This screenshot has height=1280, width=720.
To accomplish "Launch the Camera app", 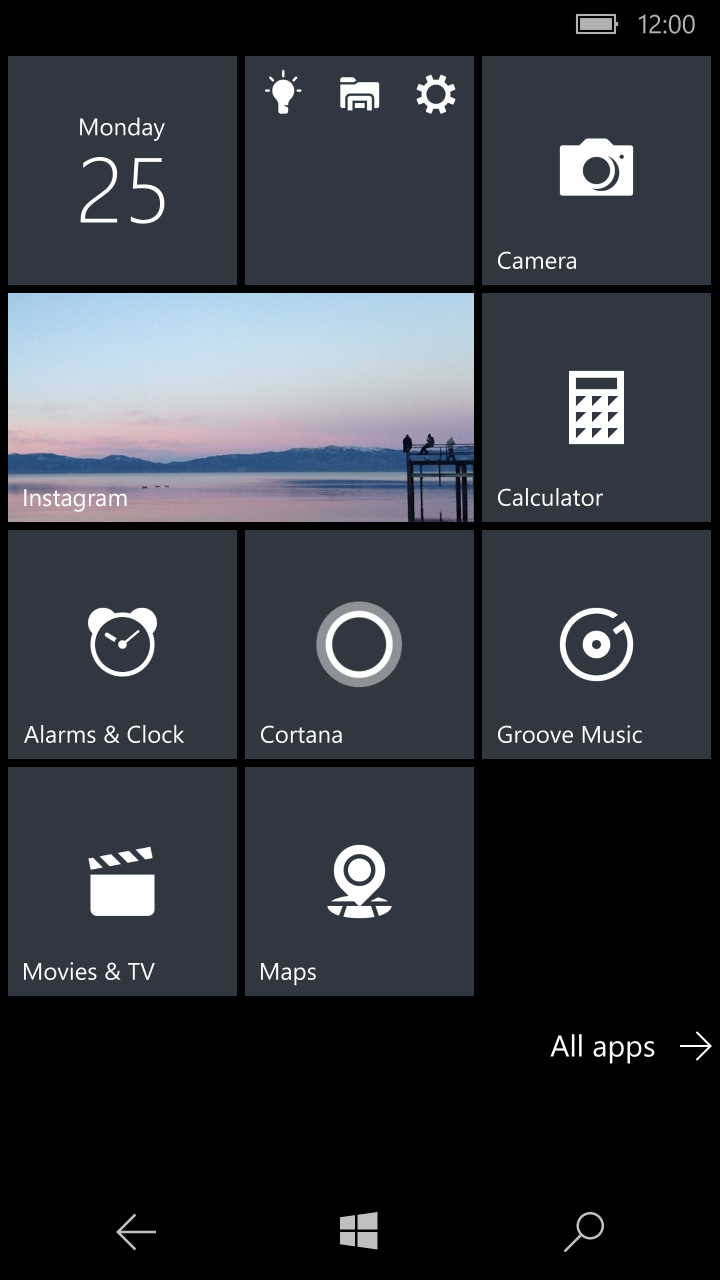I will [596, 170].
